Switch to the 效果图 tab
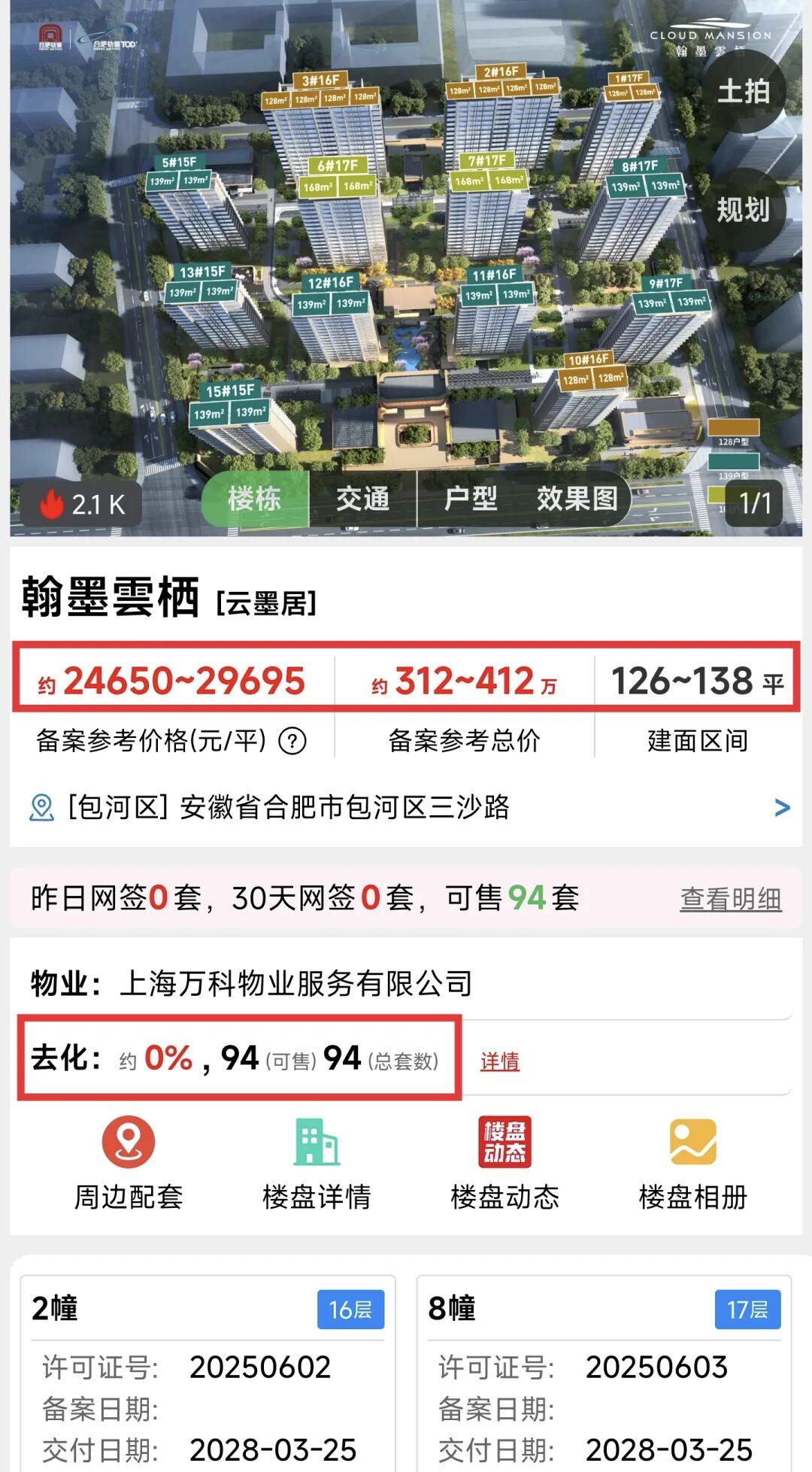The image size is (812, 1472). (577, 499)
